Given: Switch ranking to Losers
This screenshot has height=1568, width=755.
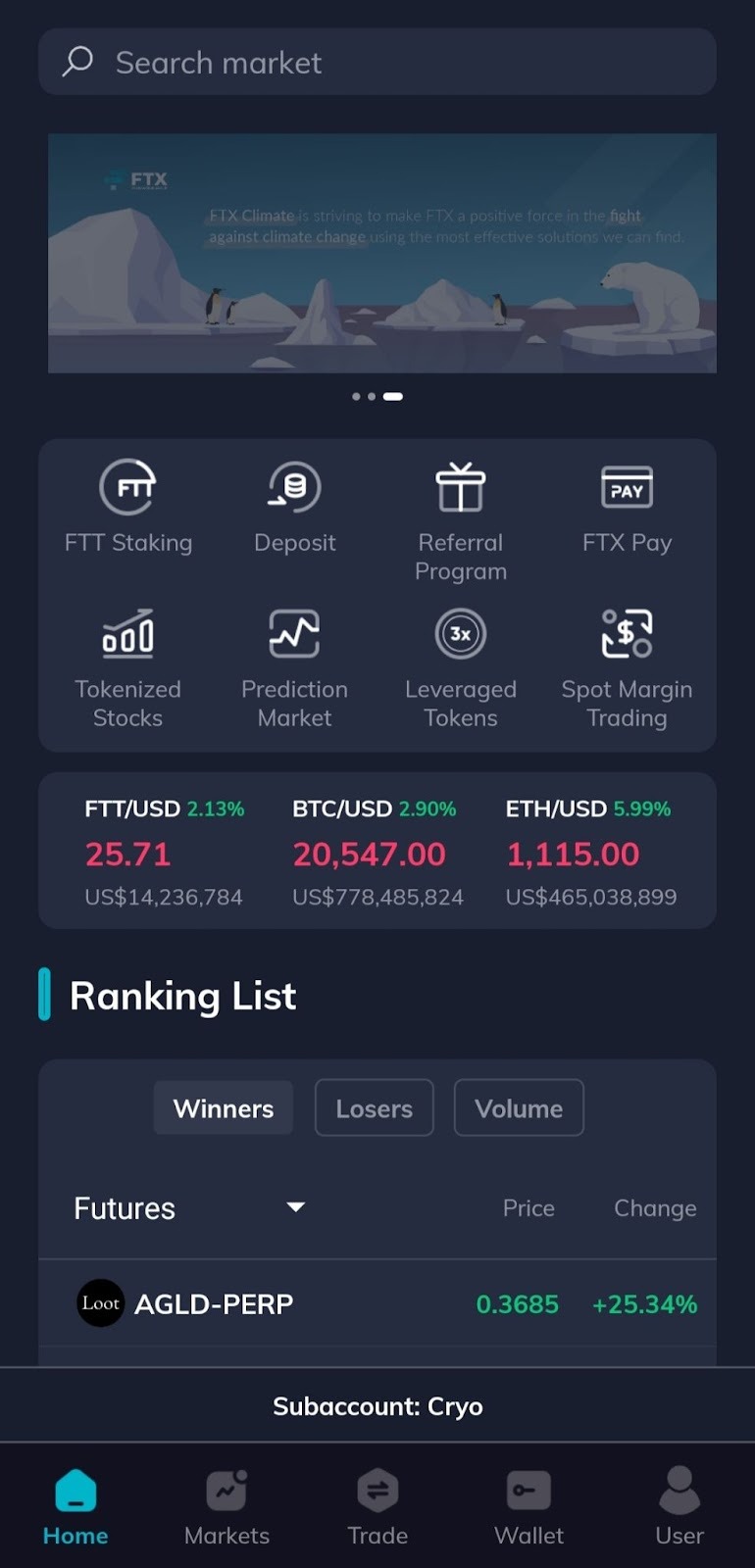Looking at the screenshot, I should click(374, 1108).
